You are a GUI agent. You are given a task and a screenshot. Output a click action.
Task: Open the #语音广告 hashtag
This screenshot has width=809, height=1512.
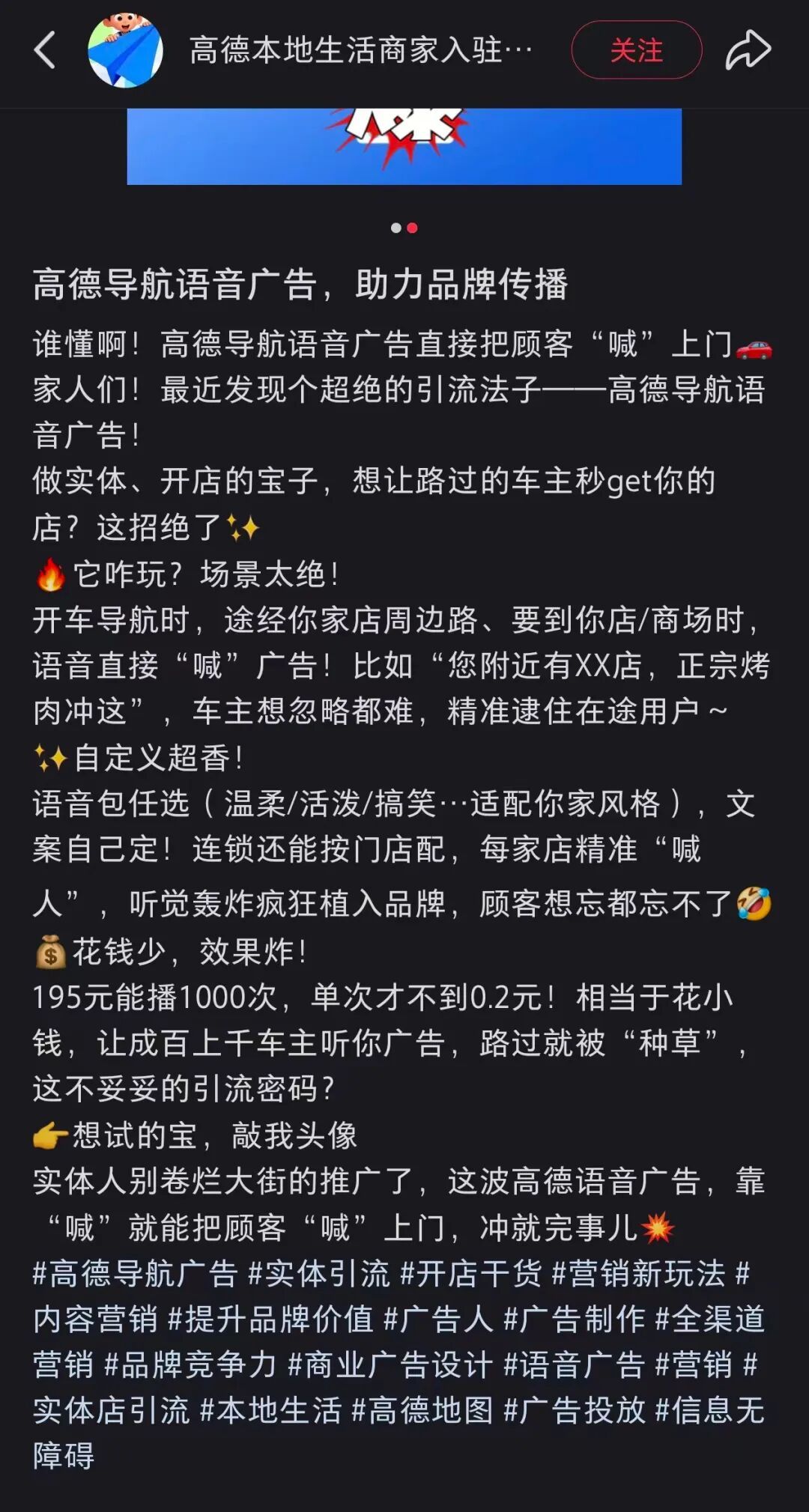click(x=575, y=1365)
